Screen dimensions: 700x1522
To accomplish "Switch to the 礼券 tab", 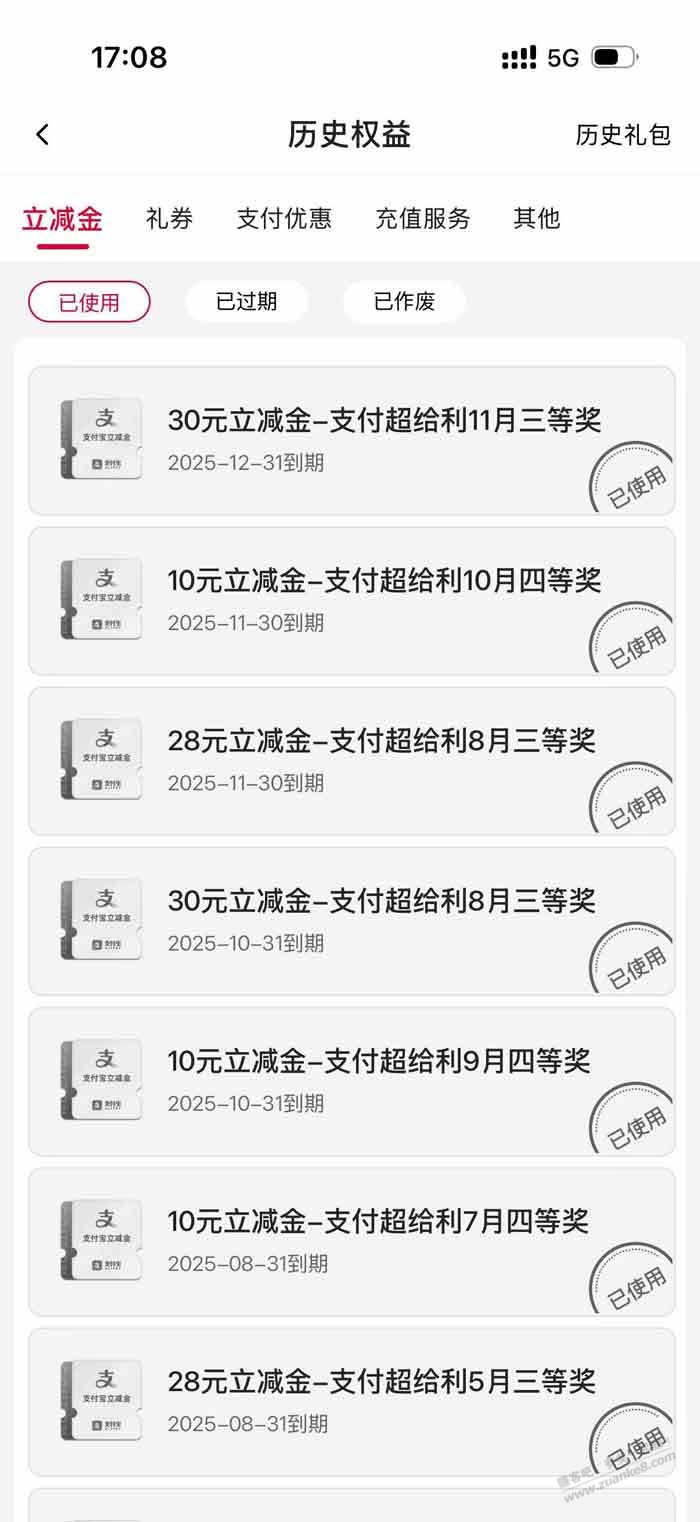I will (x=169, y=218).
